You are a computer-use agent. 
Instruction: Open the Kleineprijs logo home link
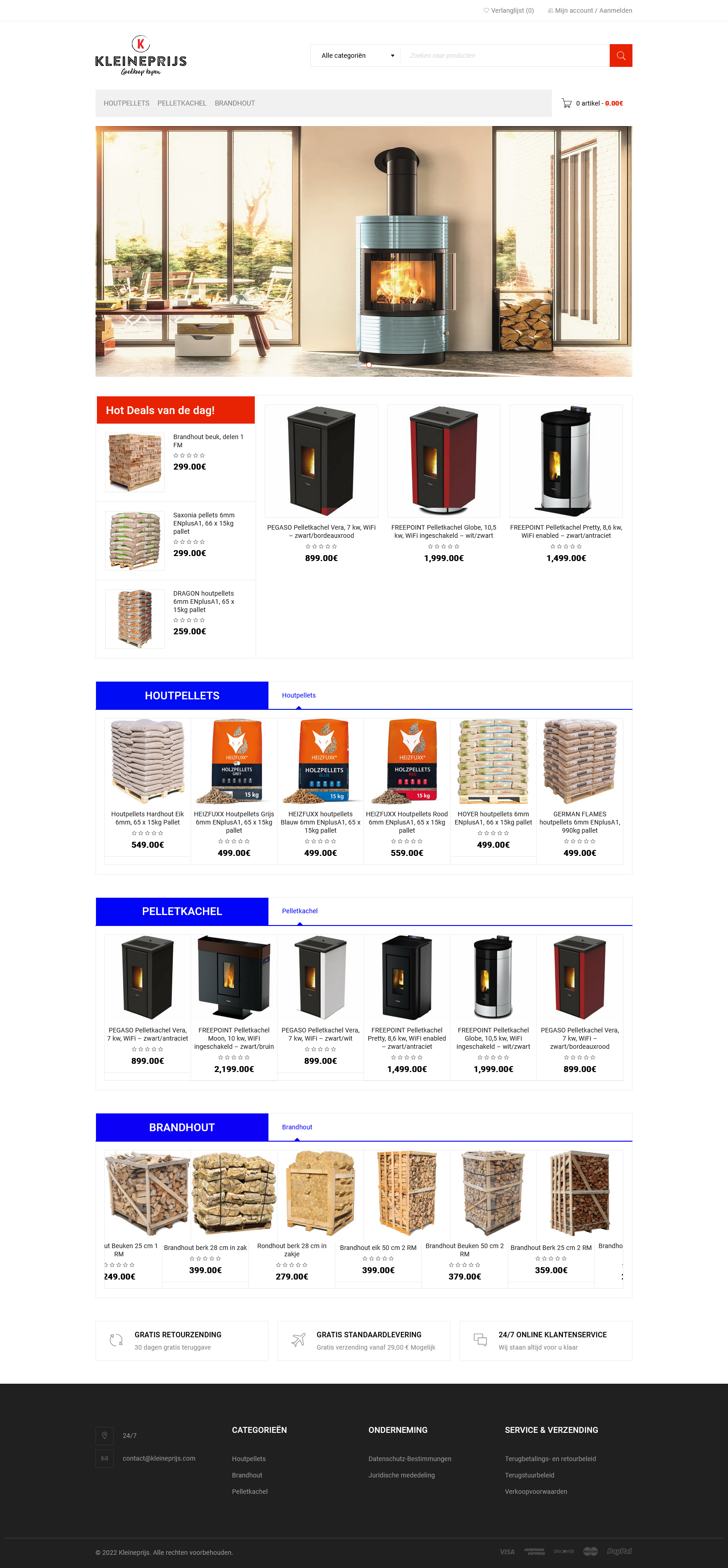point(141,56)
